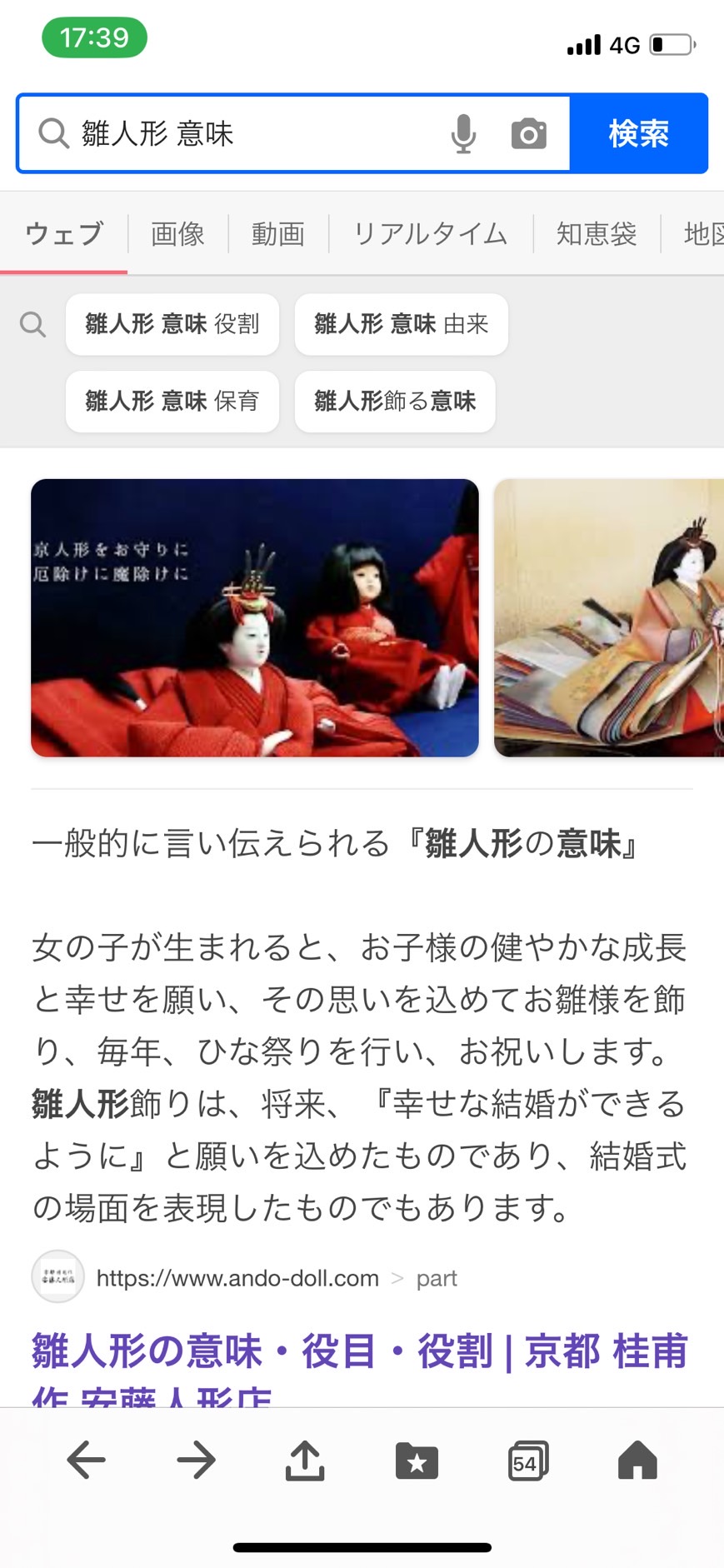Select the 雛人形飾る意味 suggestion chip

click(x=395, y=402)
